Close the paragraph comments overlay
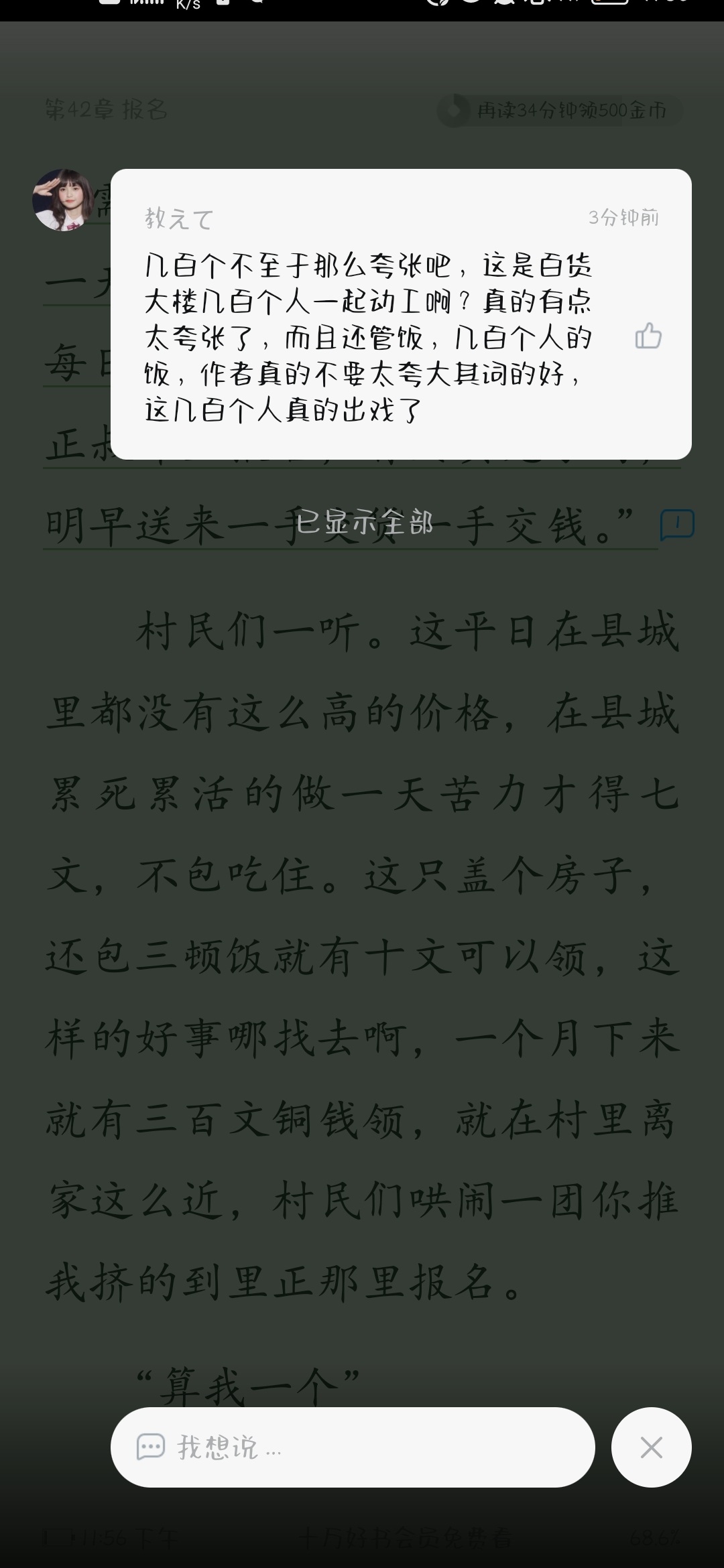 (x=651, y=1447)
